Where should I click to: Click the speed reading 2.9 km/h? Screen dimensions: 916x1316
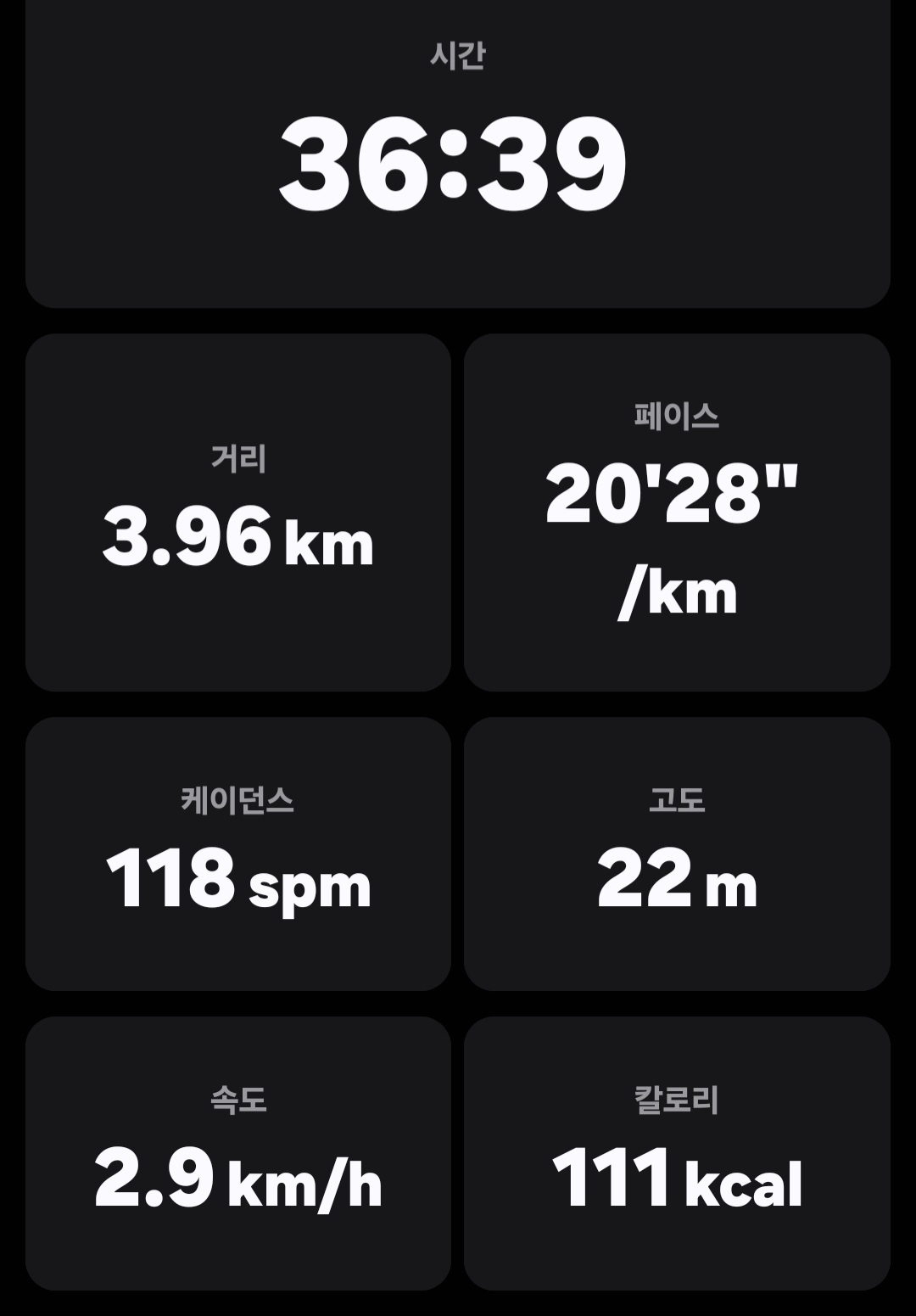pos(240,1182)
